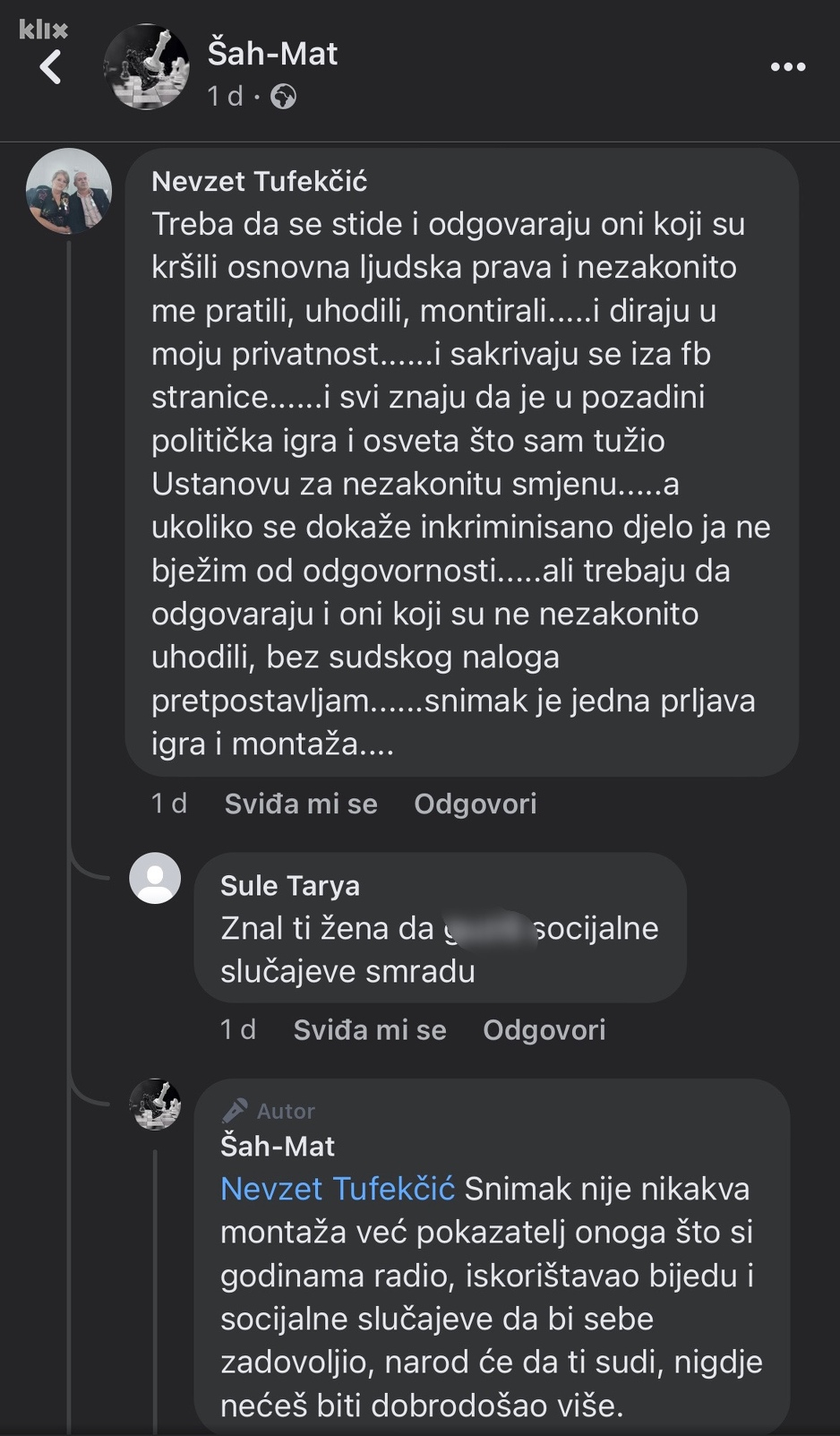The width and height of the screenshot is (840, 1436).
Task: Click the 1 d timestamp below Nevzet's comment
Action: [167, 804]
